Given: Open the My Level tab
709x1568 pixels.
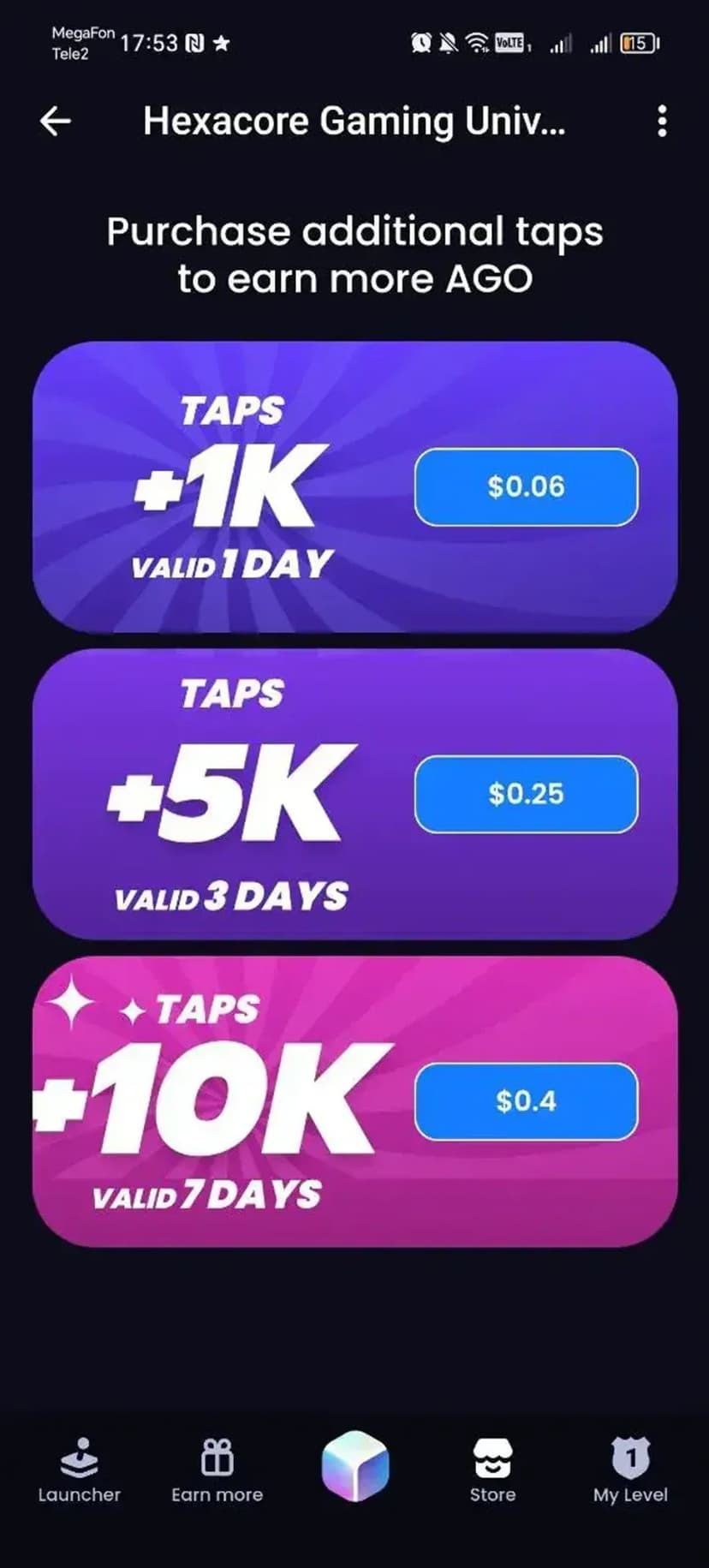Looking at the screenshot, I should point(630,1470).
